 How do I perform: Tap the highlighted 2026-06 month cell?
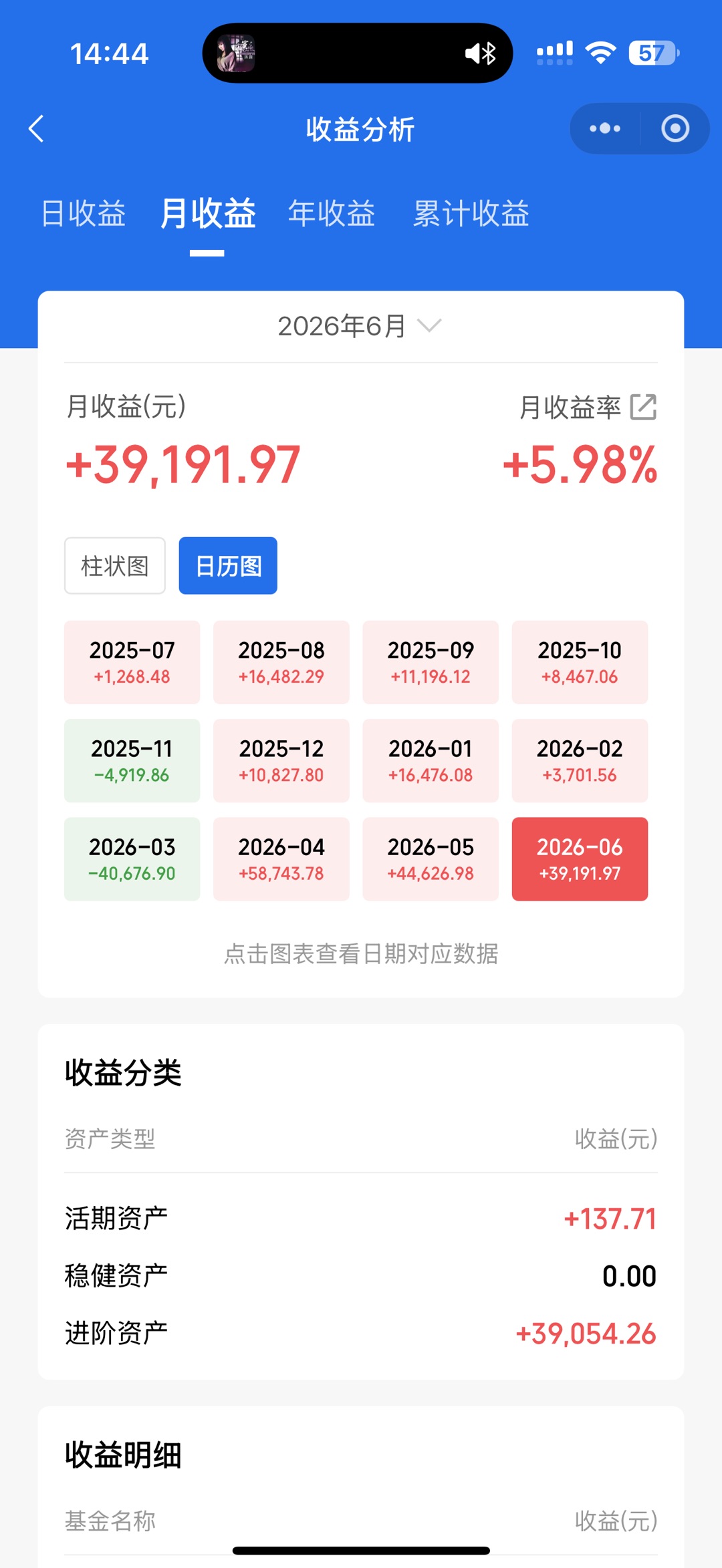tap(580, 859)
